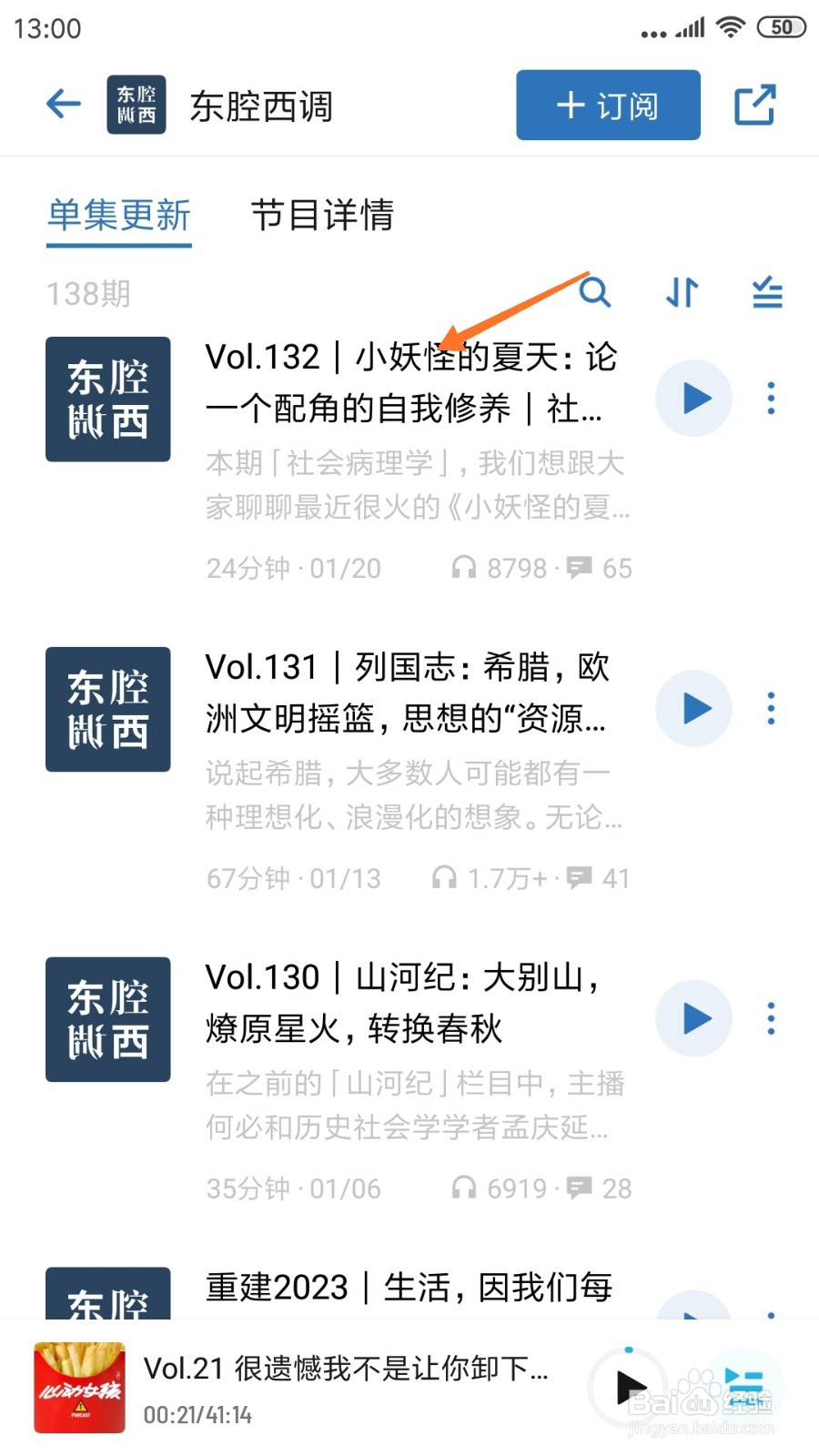Play episode Vol.132 小妖怪的夏天
This screenshot has height=1456, width=819.
click(694, 399)
